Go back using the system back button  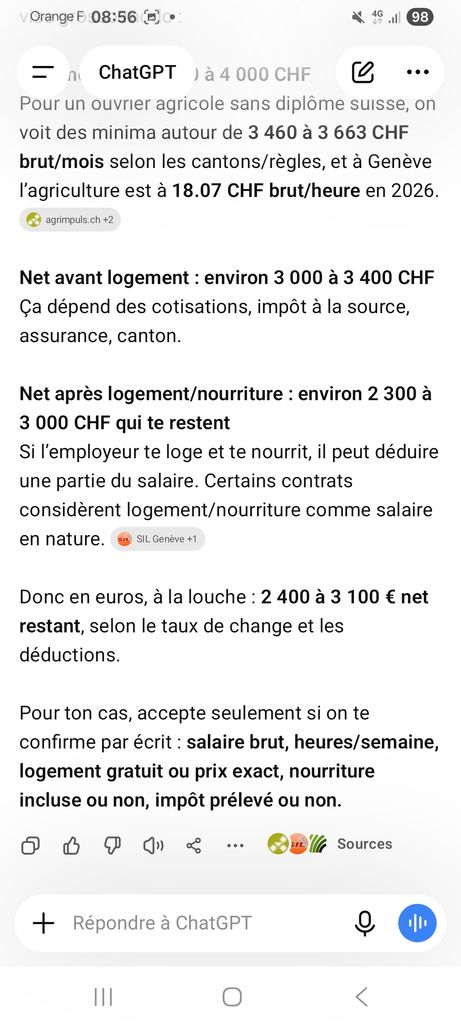pyautogui.click(x=361, y=997)
